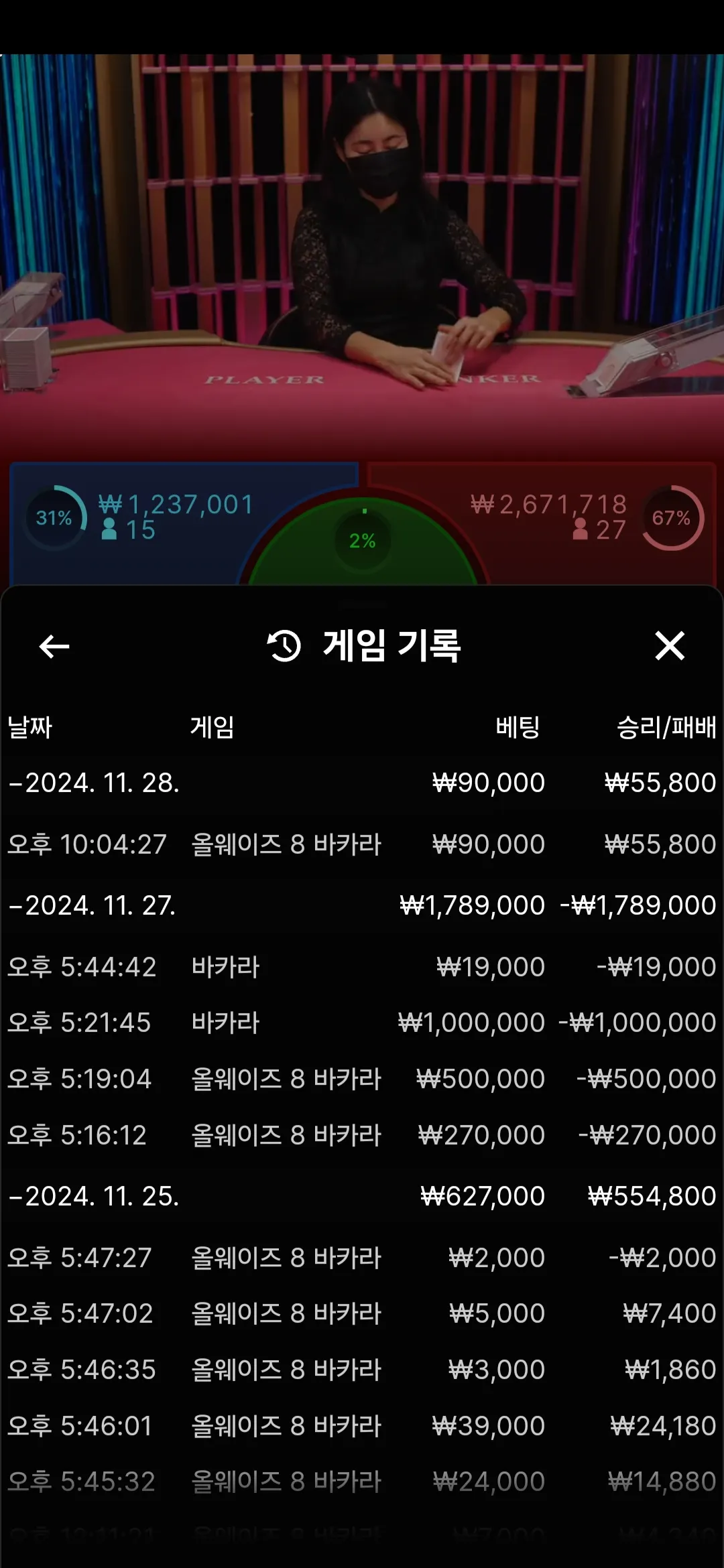Close the game history panel

click(670, 646)
